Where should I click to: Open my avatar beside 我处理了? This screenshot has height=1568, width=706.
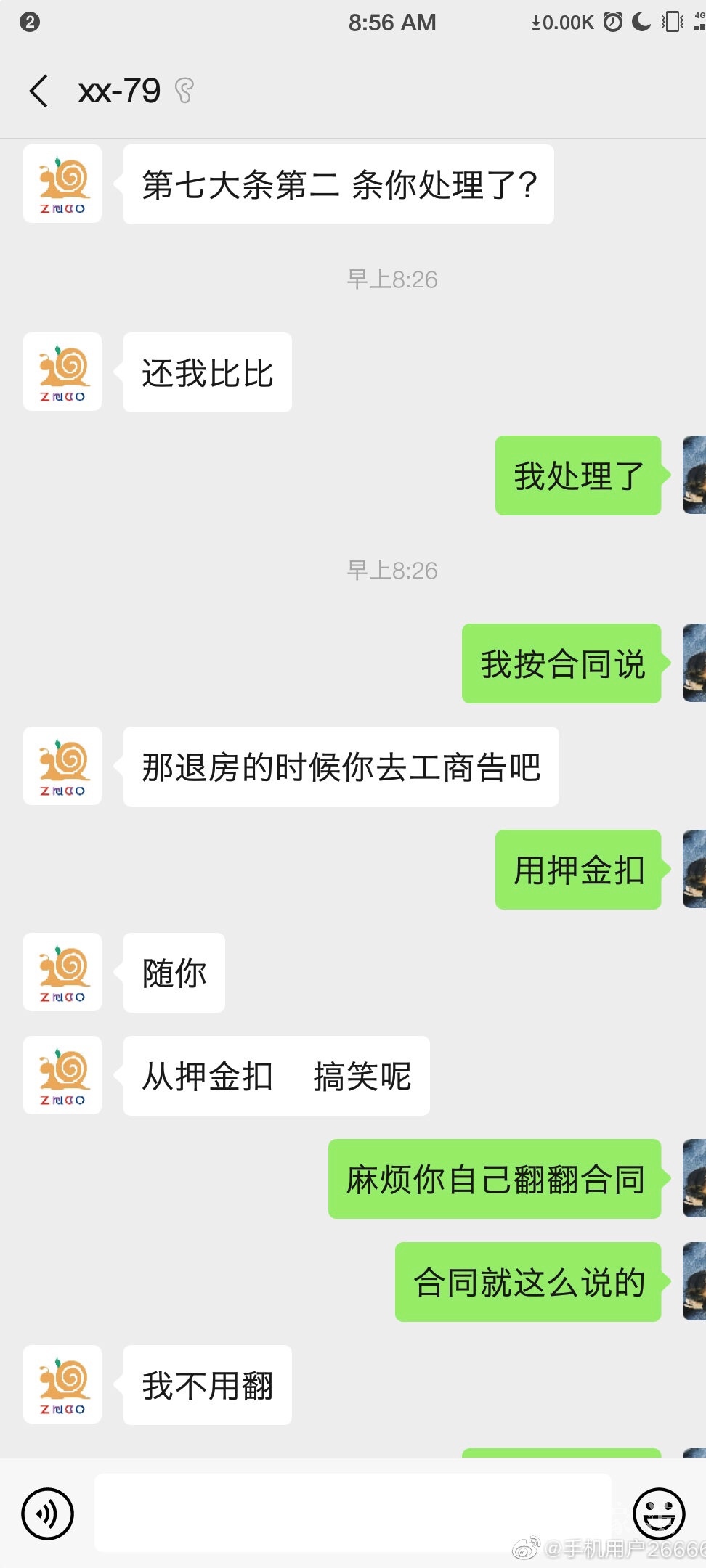click(694, 475)
